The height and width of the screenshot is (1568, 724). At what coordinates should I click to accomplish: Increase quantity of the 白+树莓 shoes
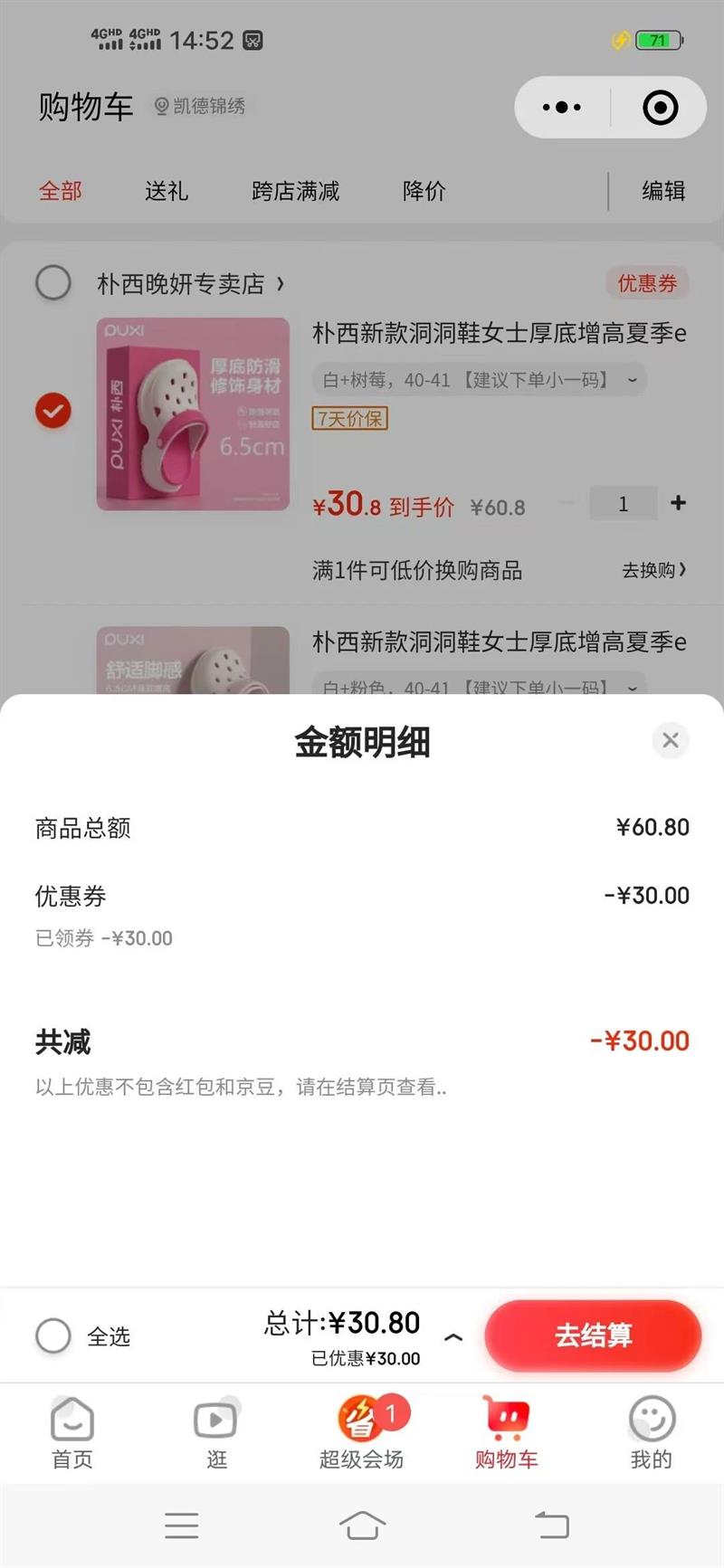pos(678,503)
